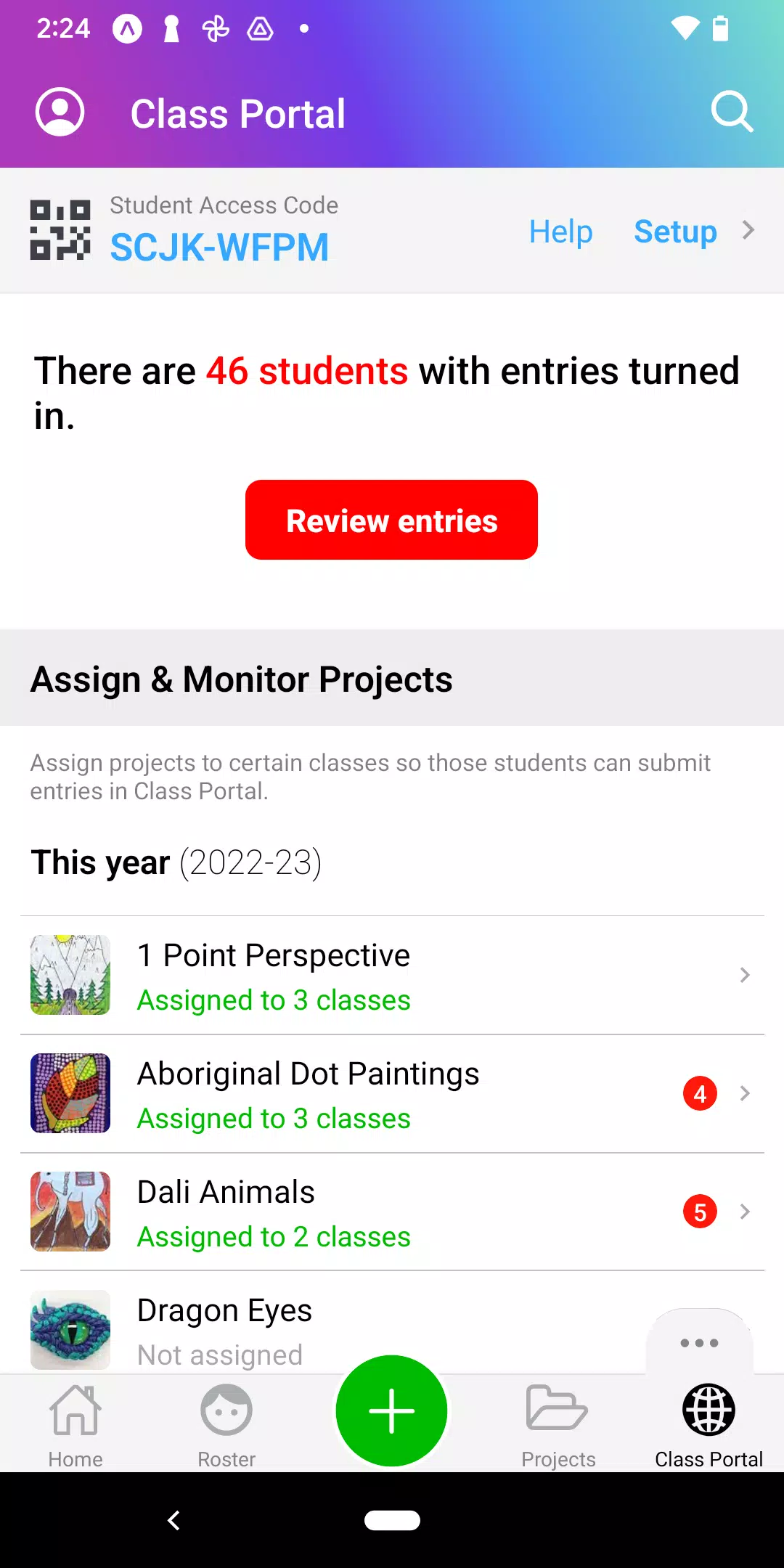Tap the system home pill

(x=392, y=1520)
